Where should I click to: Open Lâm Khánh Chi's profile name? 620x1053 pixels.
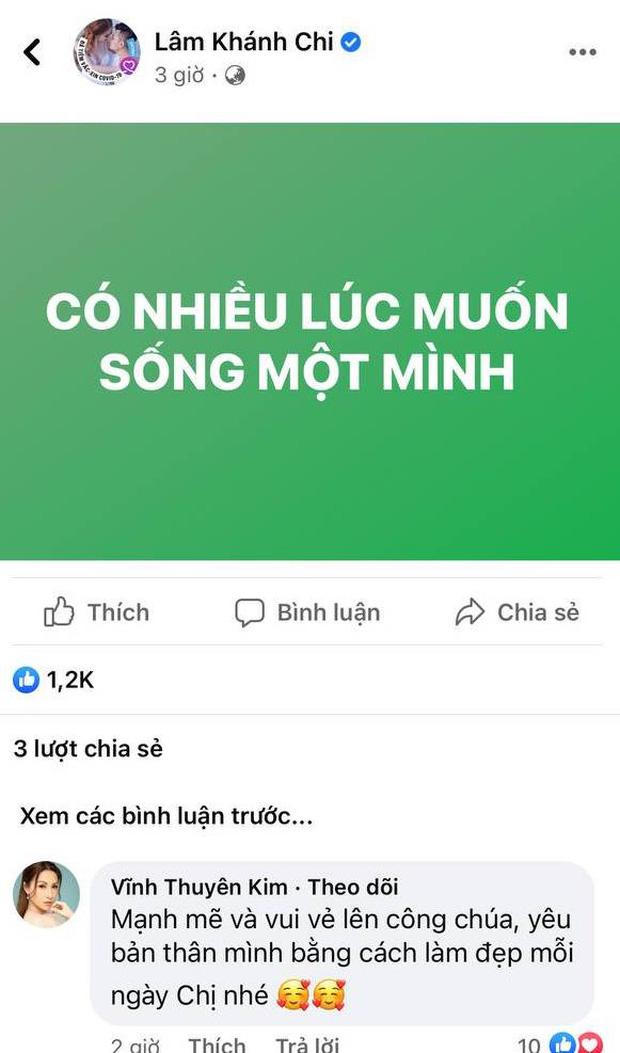244,41
